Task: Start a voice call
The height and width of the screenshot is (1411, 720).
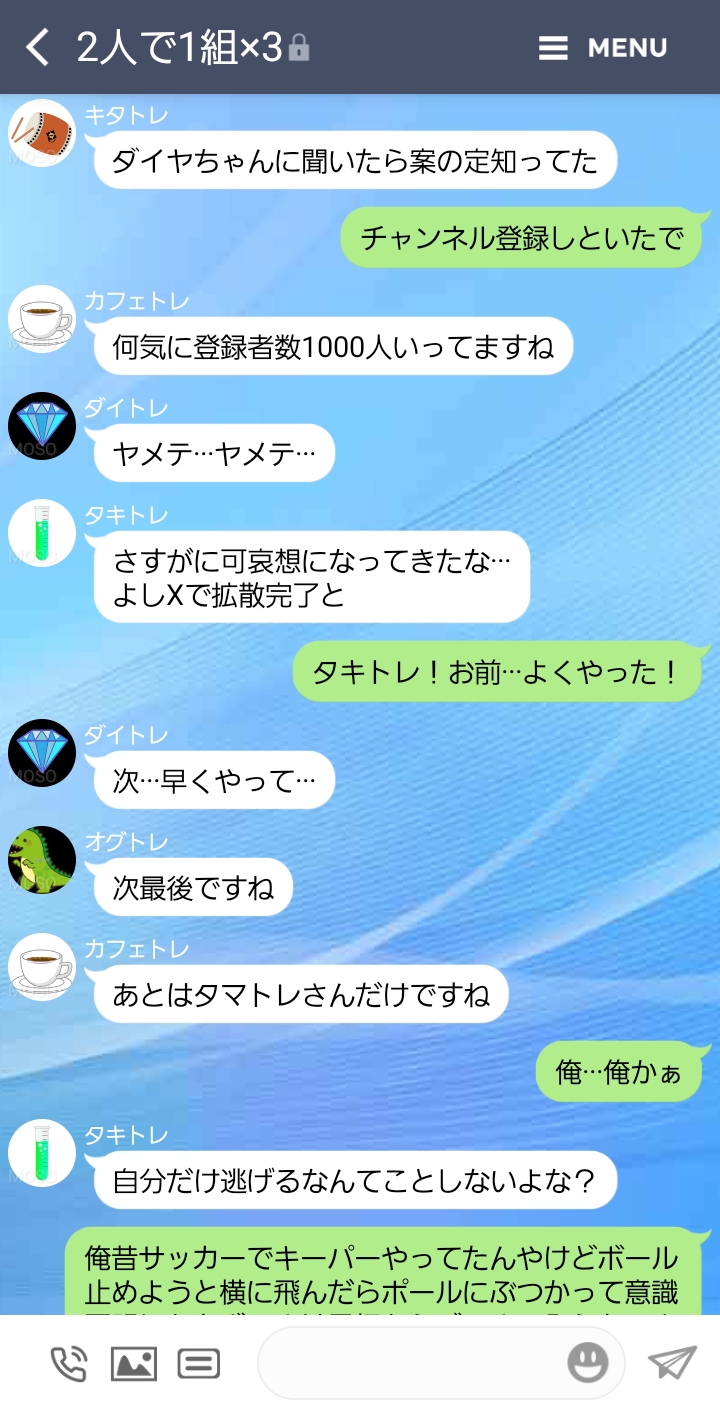Action: point(68,1363)
